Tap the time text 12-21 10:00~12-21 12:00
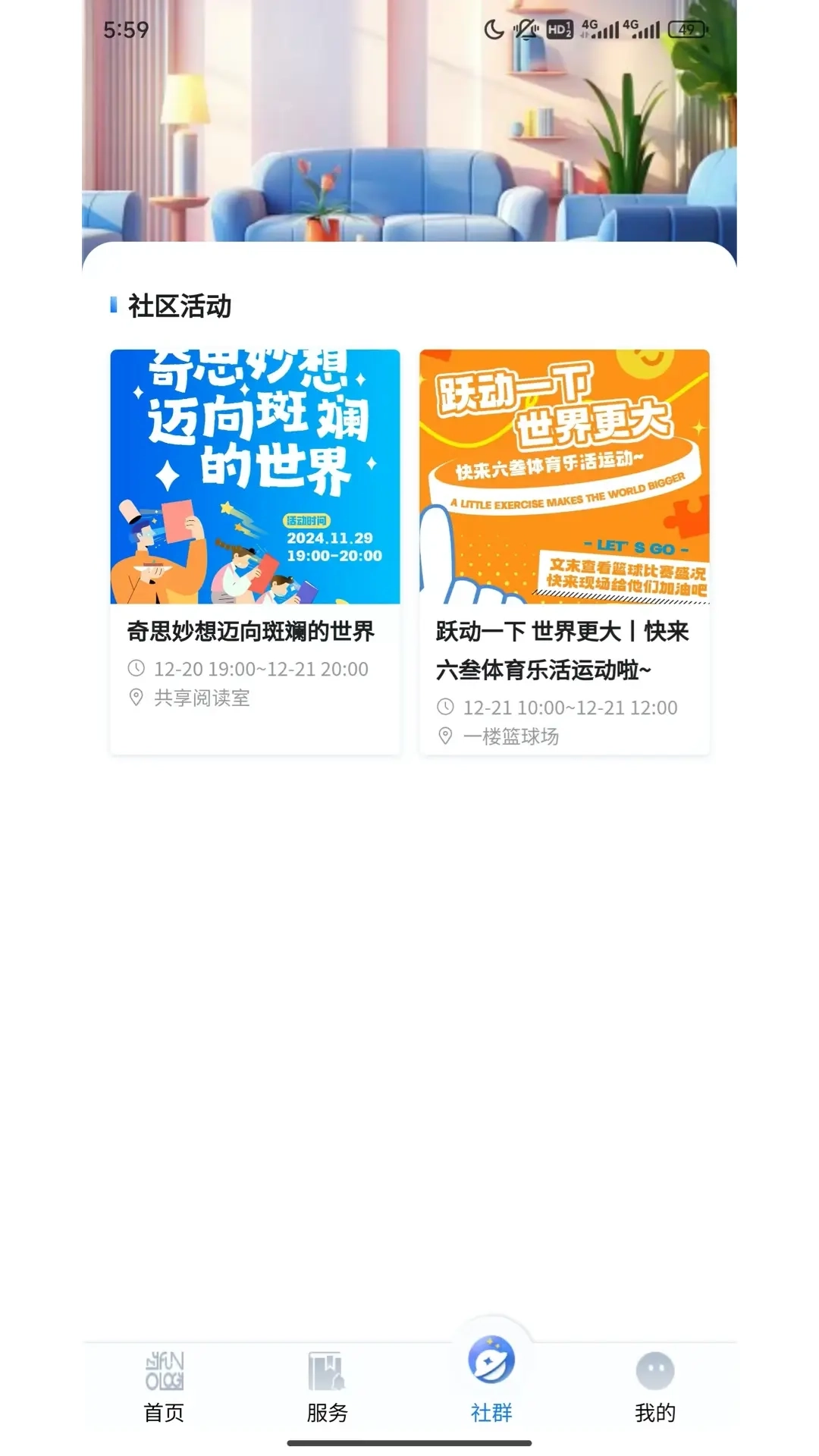The width and height of the screenshot is (819, 1456). point(570,708)
